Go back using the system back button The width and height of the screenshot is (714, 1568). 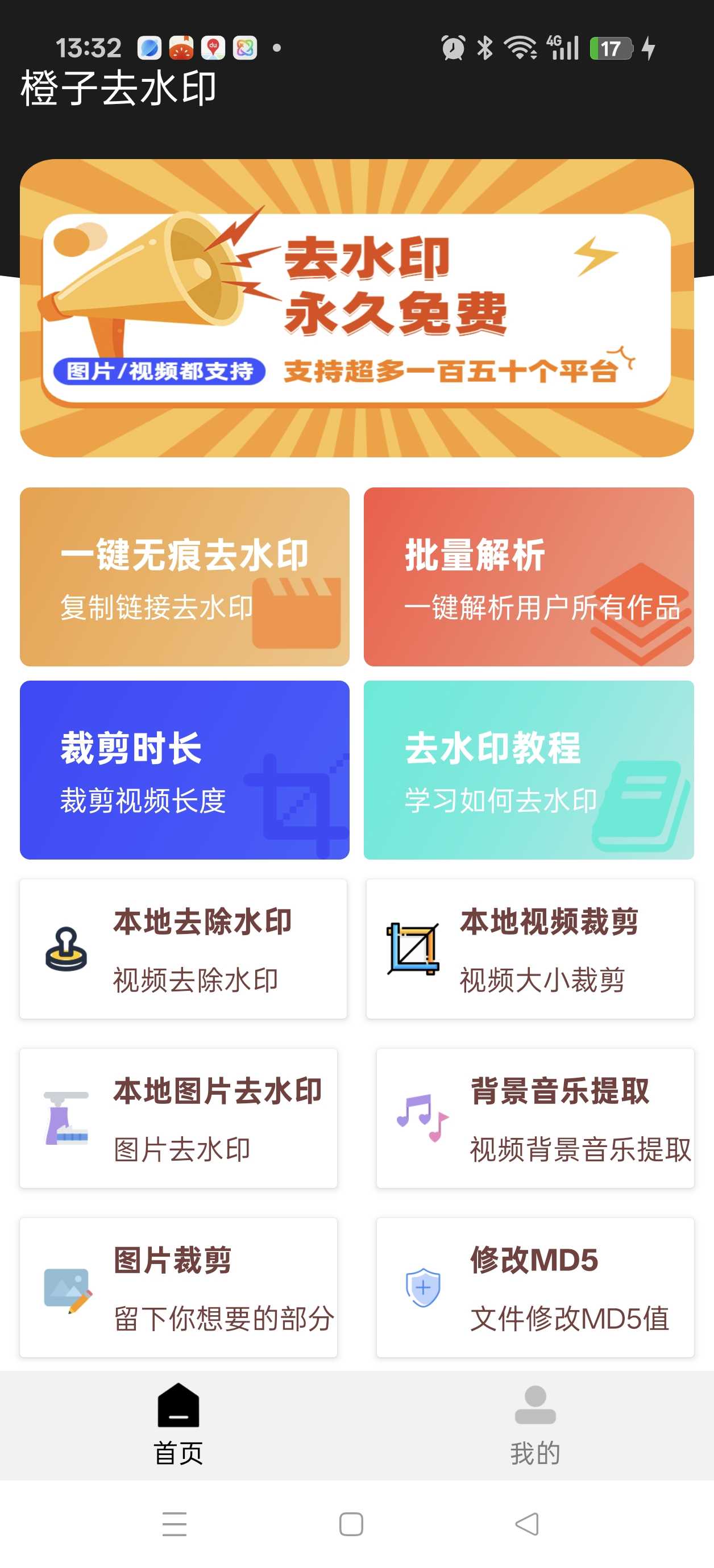coord(527,1524)
